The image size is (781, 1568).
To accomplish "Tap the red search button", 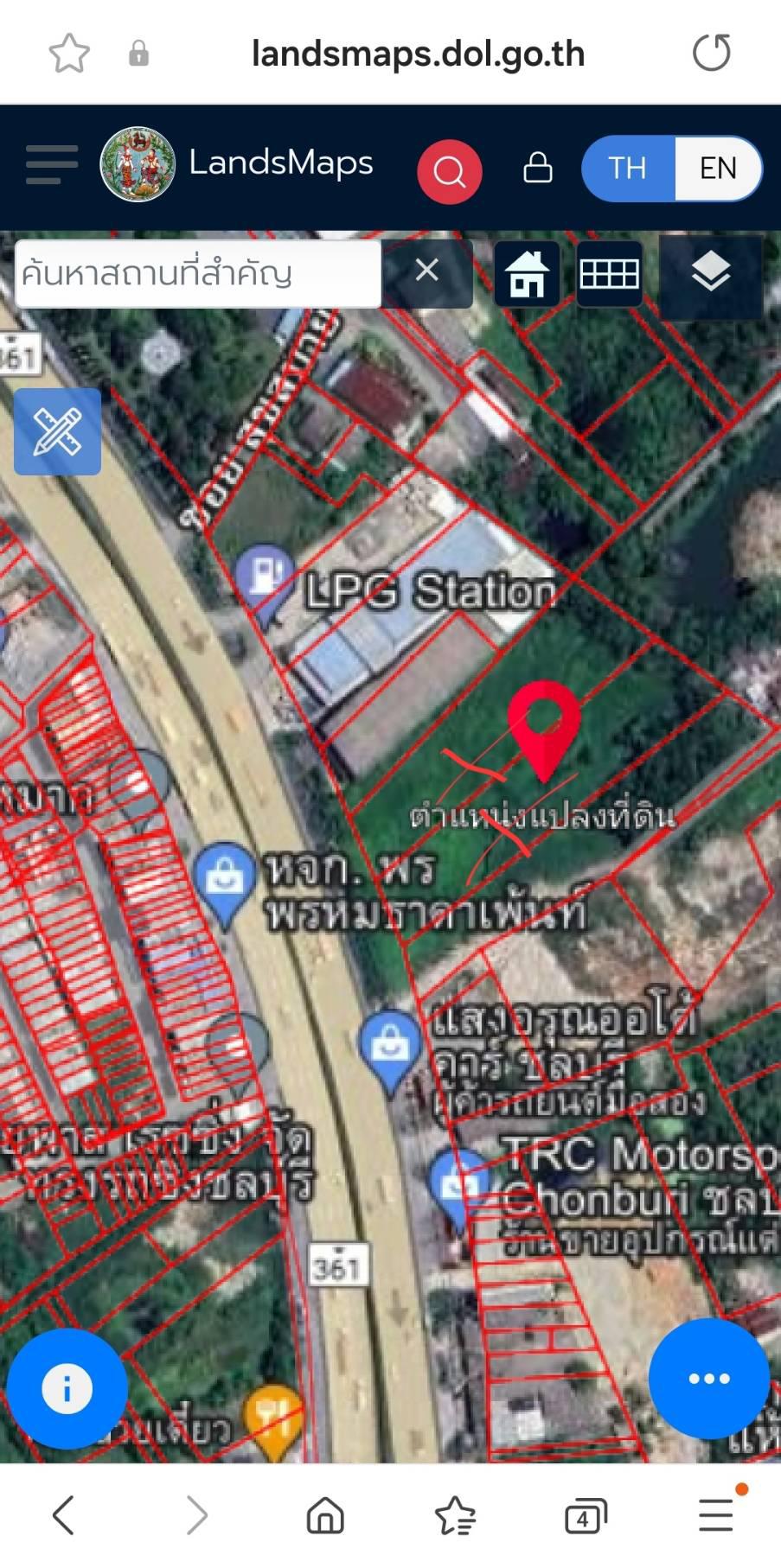I will tap(449, 171).
